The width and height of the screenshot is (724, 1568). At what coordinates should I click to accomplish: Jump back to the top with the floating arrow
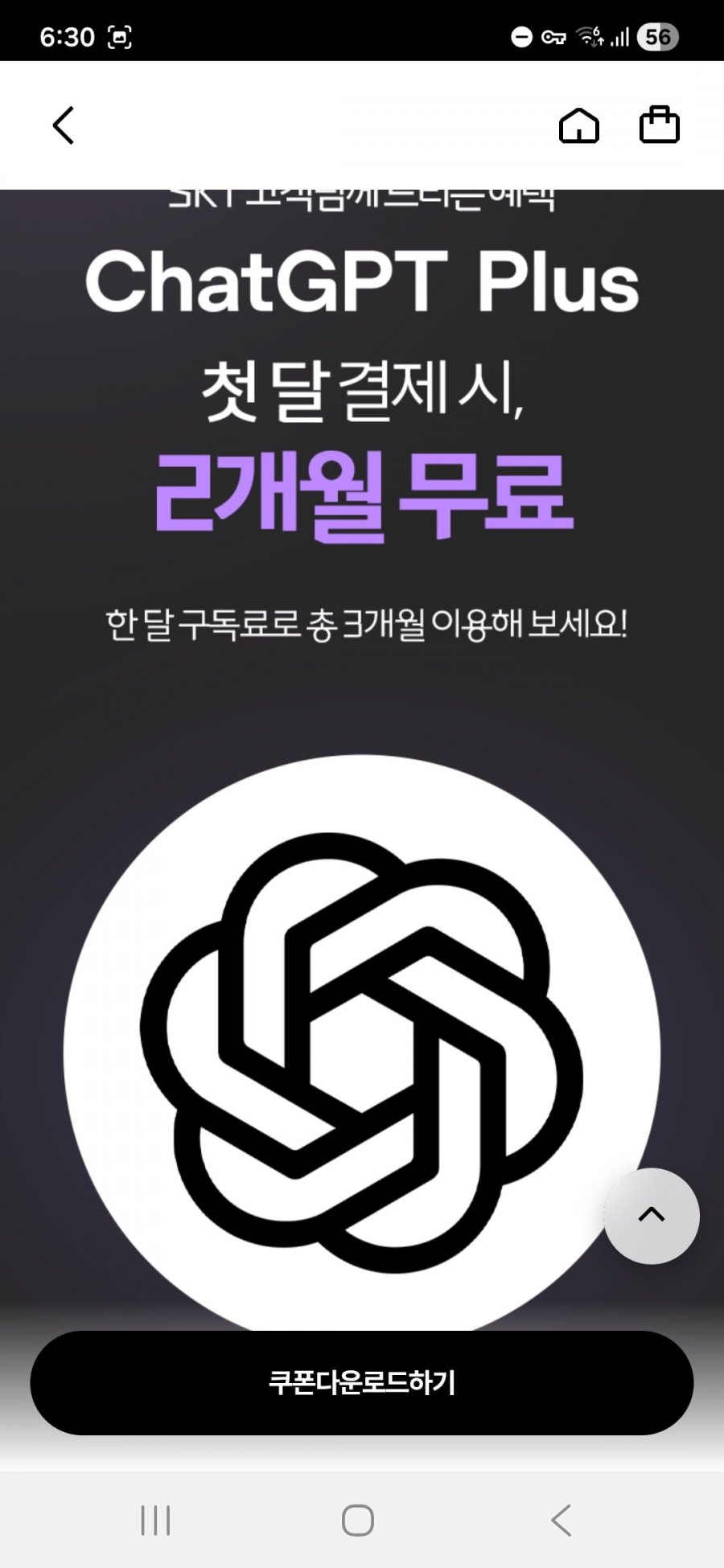coord(652,1216)
